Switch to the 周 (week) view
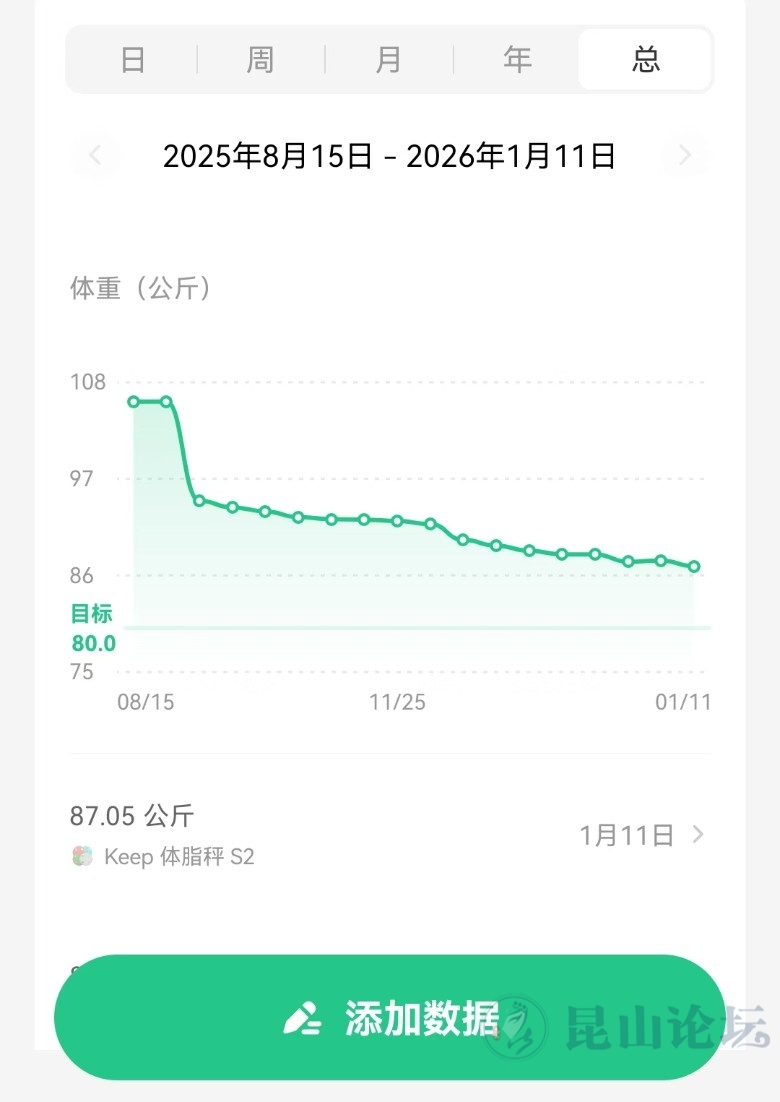 (x=260, y=60)
